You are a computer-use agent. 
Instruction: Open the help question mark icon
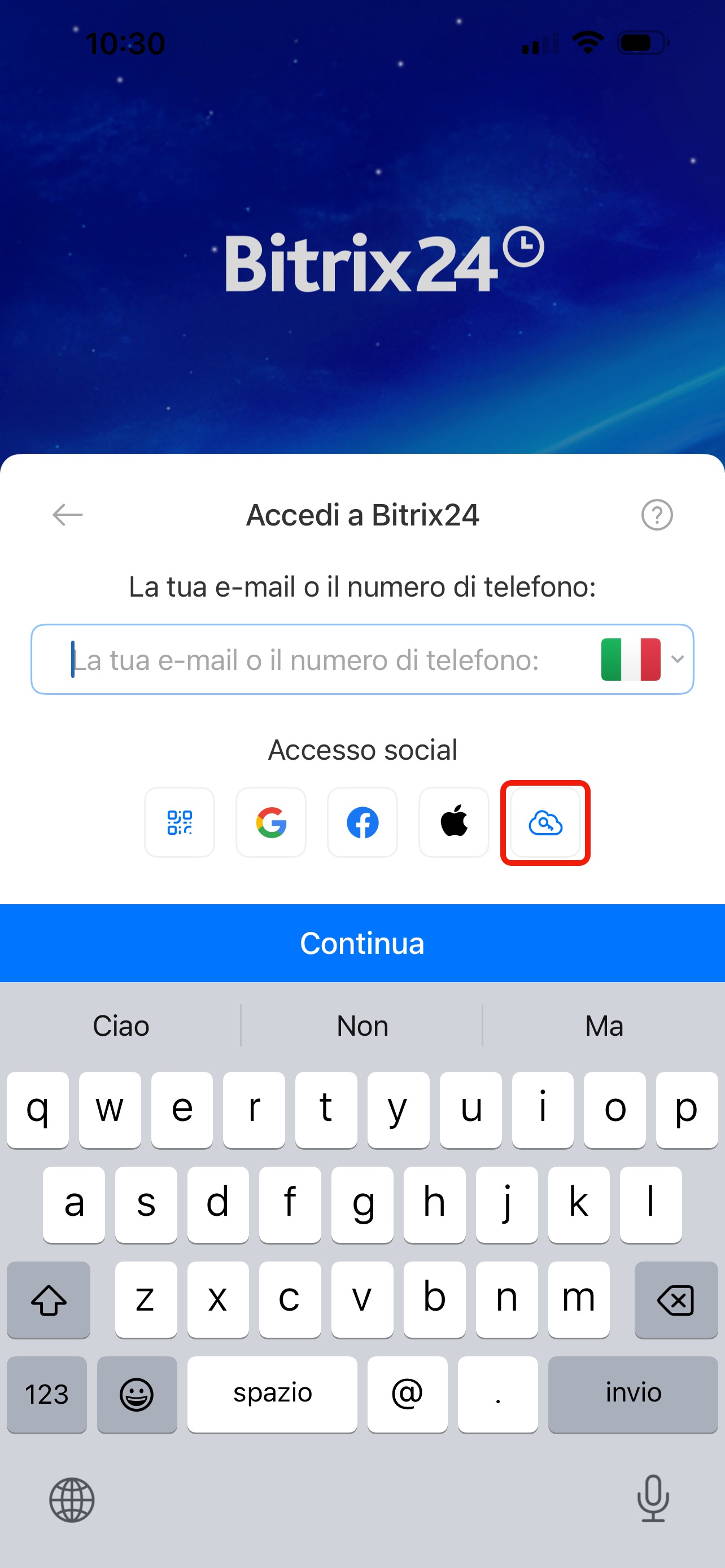[x=657, y=515]
